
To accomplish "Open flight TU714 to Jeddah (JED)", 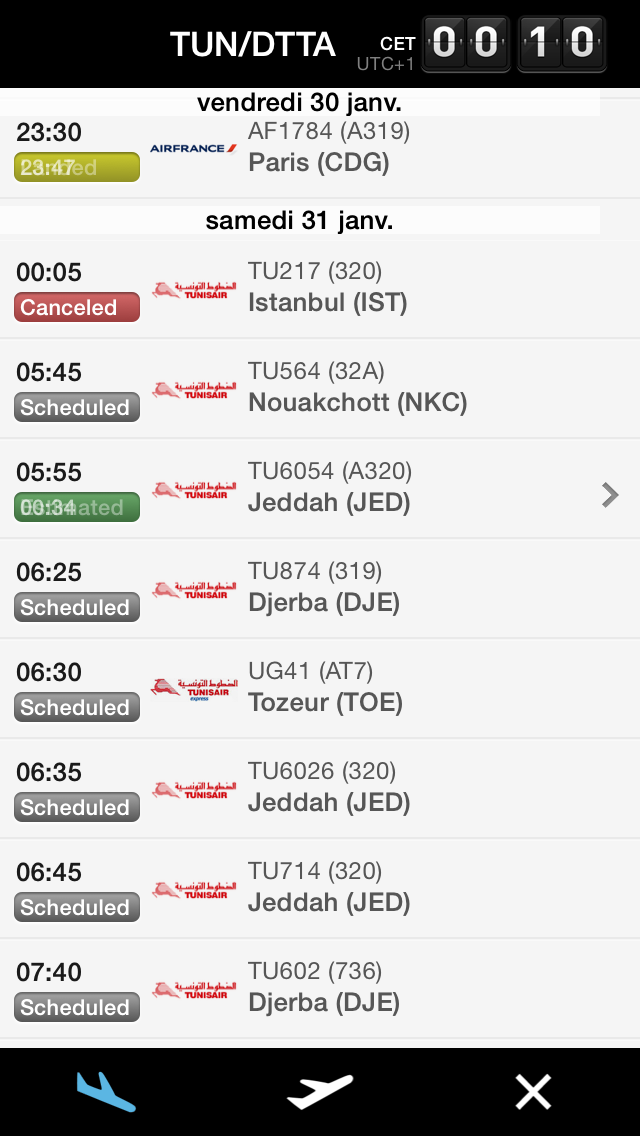I will pos(320,888).
